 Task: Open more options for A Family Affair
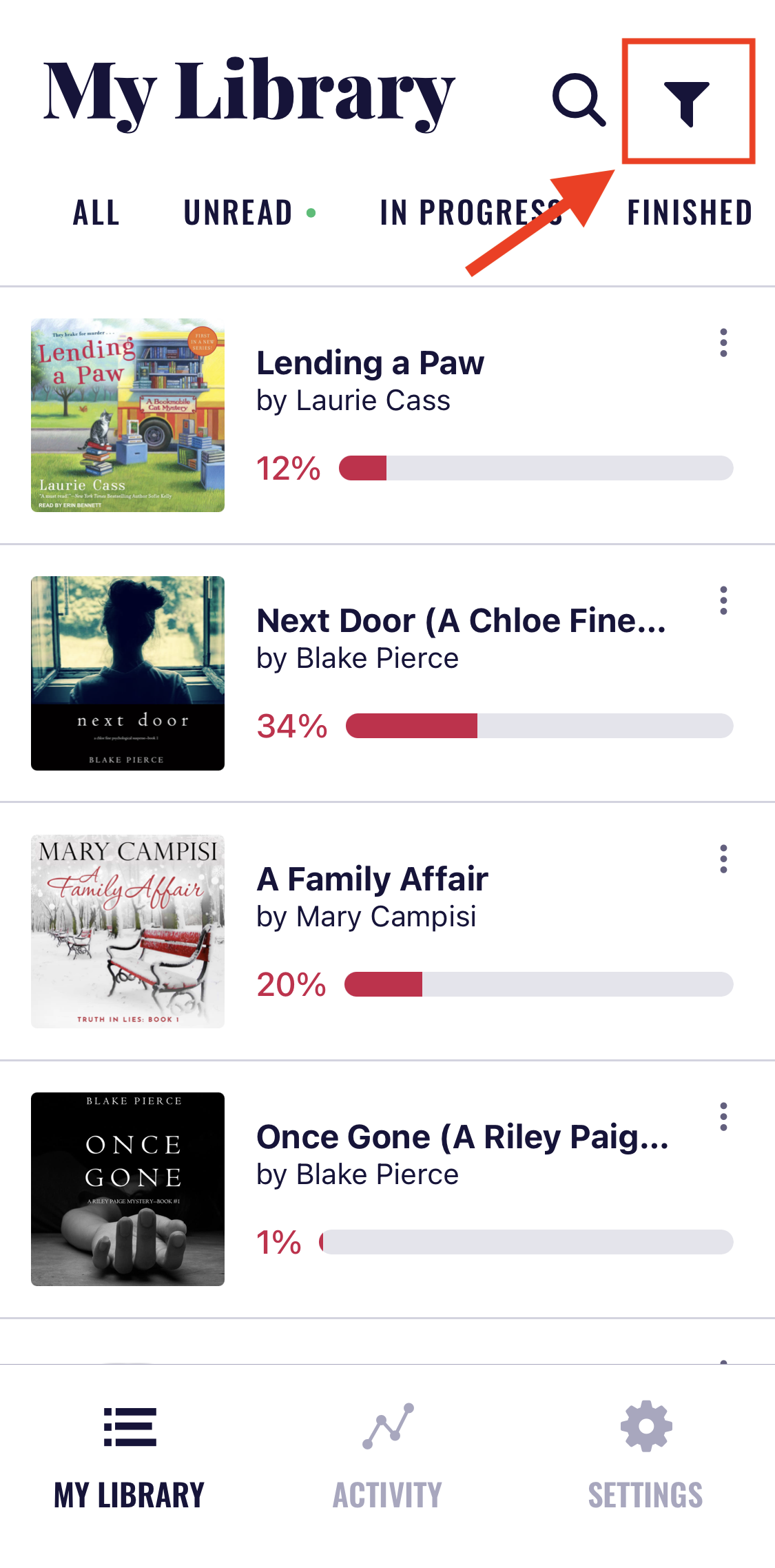(x=723, y=859)
